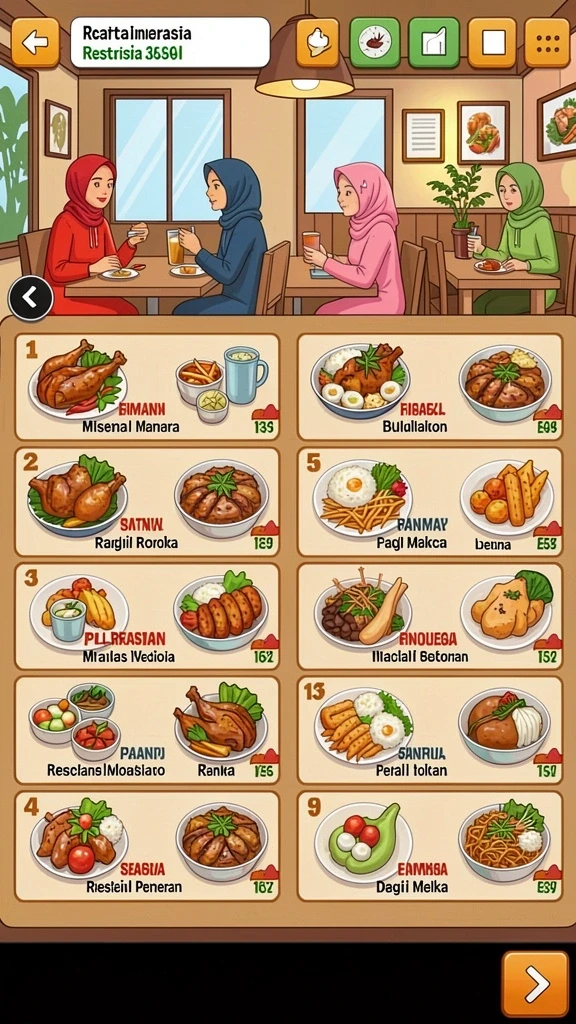Select the Misenal Manara dish card

point(147,387)
